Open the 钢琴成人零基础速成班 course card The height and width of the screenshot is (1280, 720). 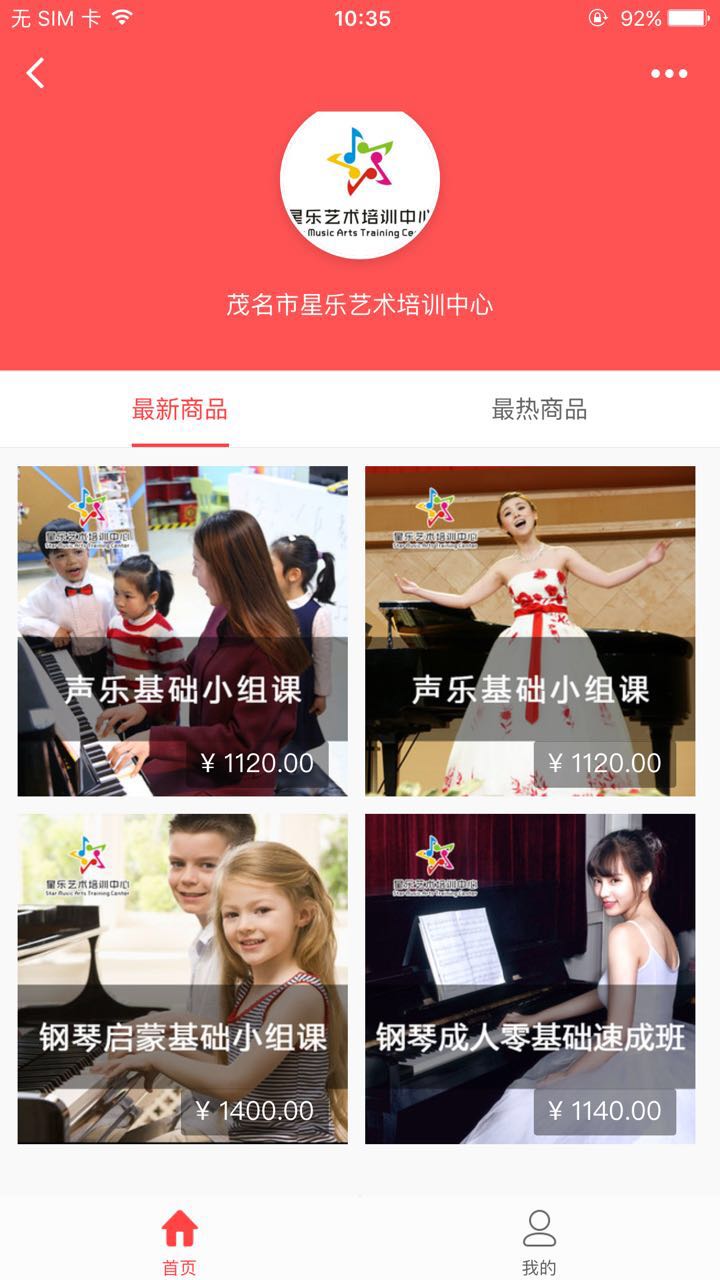point(530,978)
